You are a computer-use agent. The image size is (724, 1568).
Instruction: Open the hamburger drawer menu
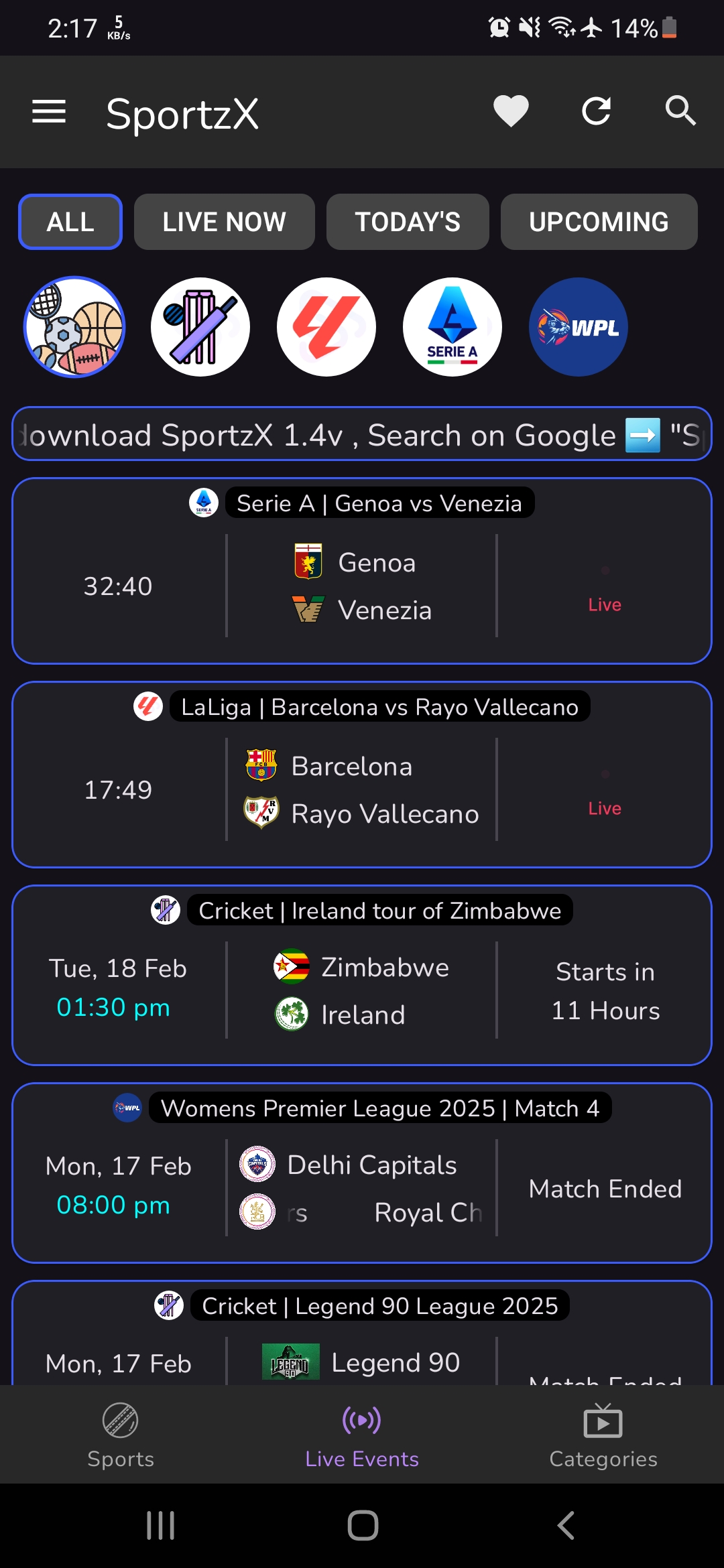click(49, 111)
